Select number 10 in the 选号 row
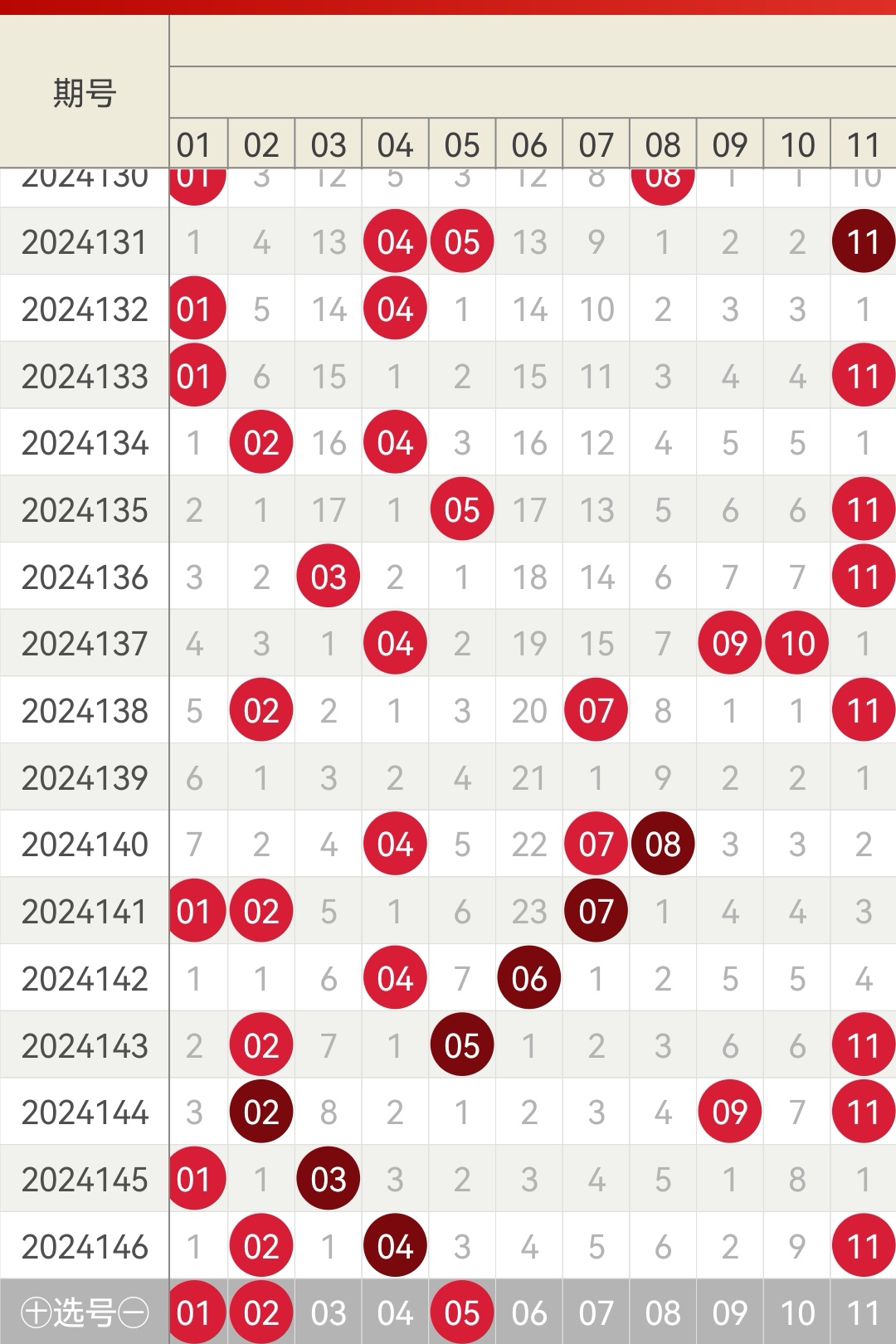896x1344 pixels. 797,1313
